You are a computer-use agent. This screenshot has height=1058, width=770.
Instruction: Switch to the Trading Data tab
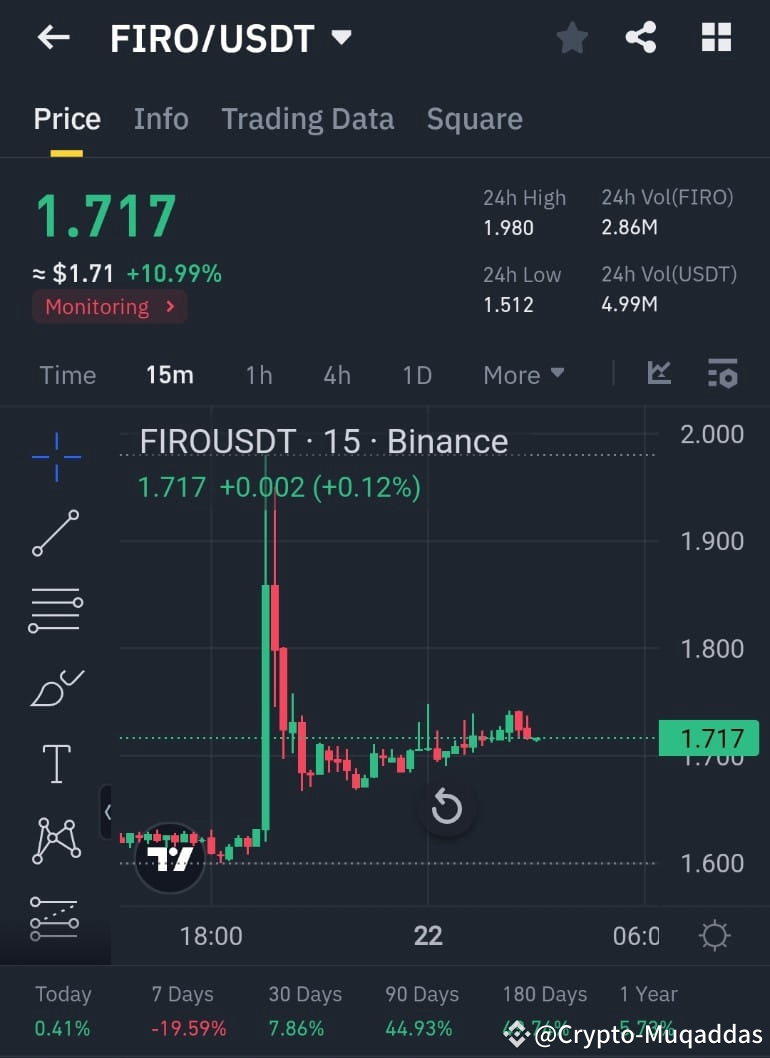pos(307,118)
